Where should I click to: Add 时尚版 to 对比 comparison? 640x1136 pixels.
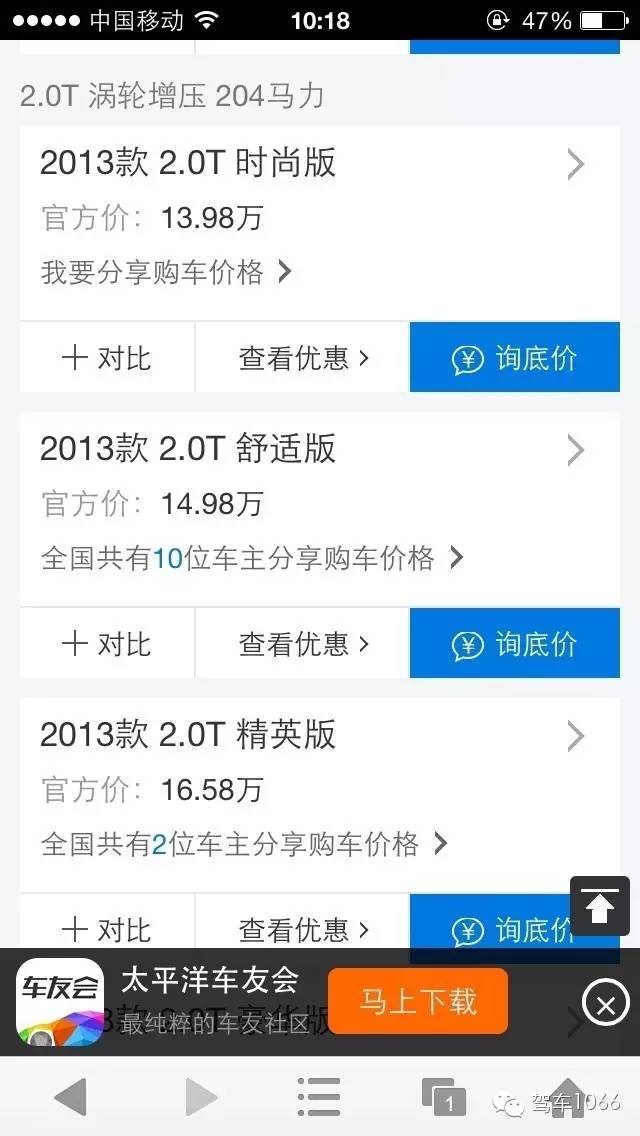(107, 358)
